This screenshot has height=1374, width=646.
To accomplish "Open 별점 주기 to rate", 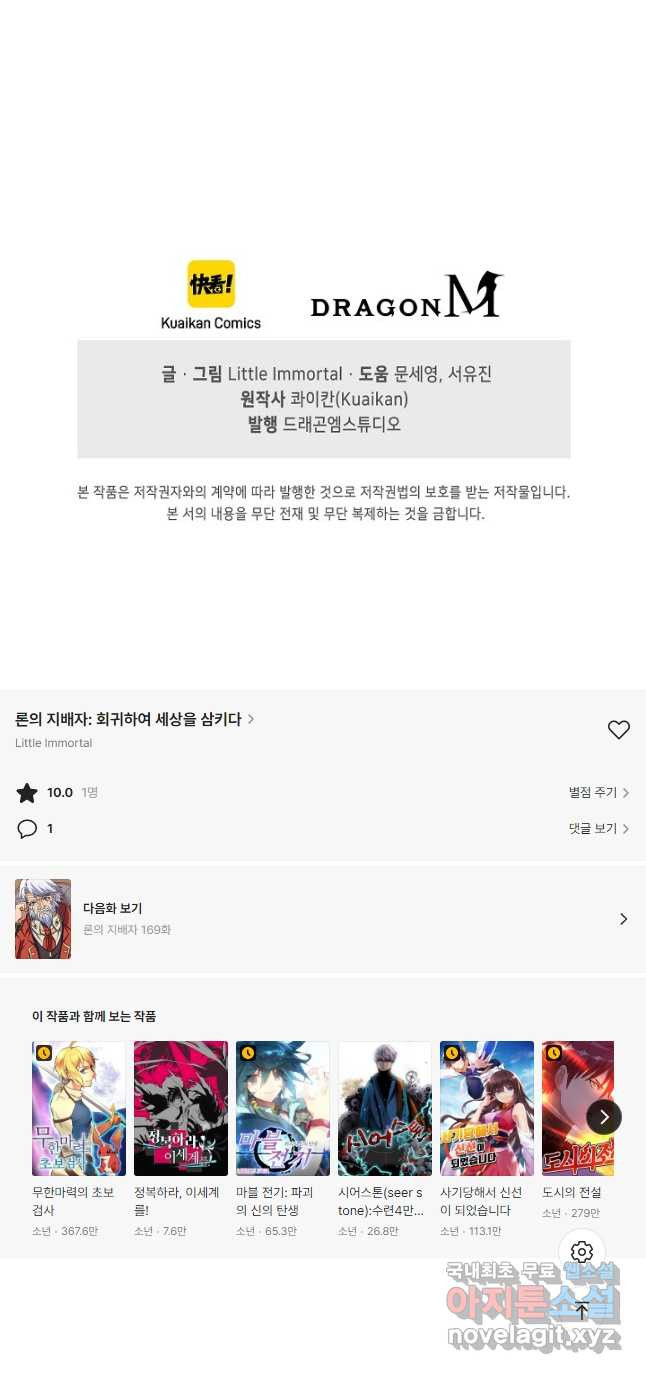I will point(598,793).
